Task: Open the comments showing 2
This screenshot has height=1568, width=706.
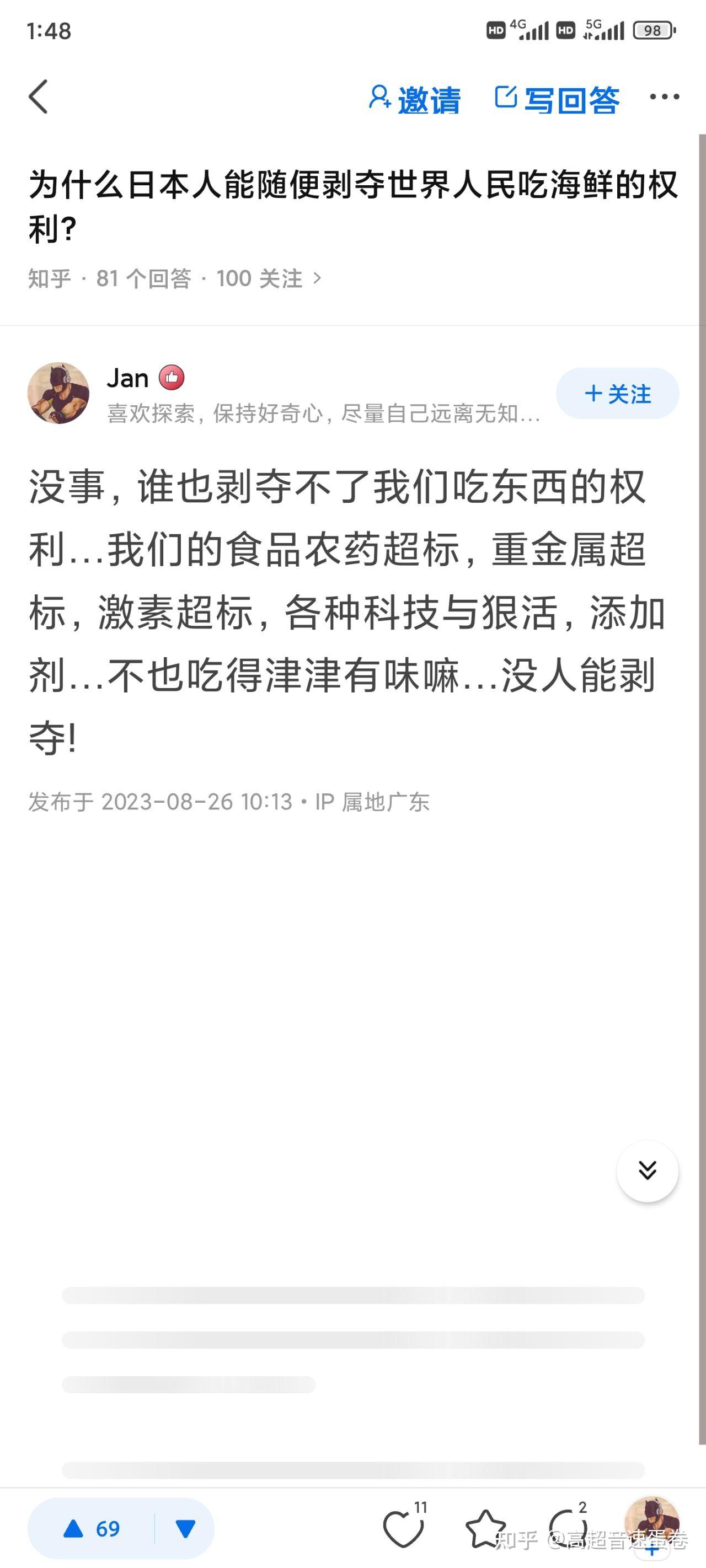Action: pos(568,1528)
